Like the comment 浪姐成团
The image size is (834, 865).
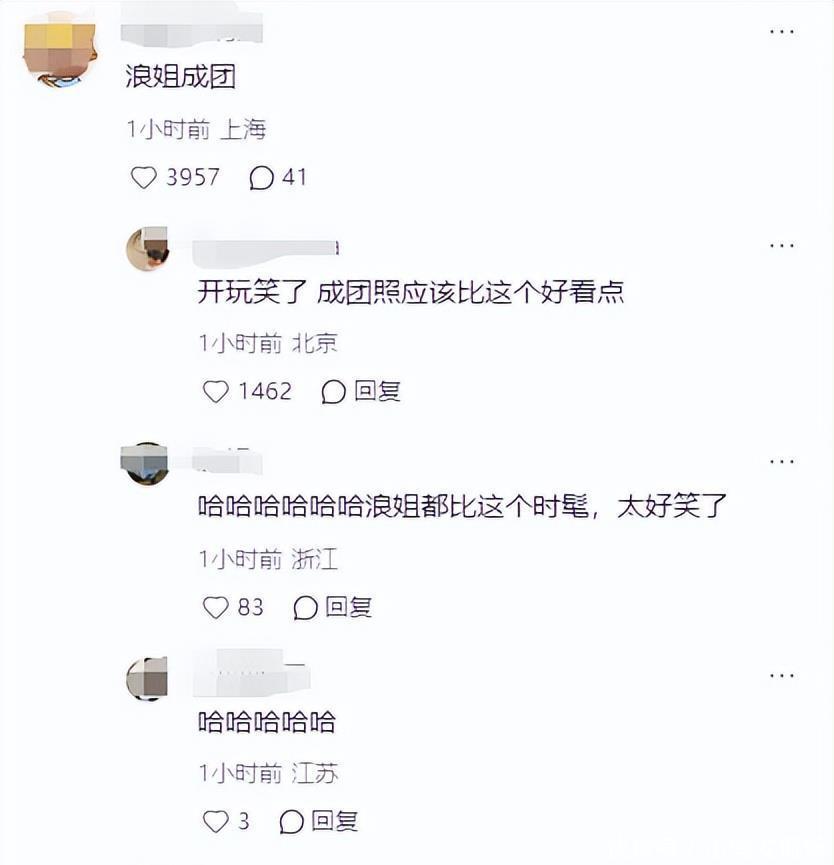pos(145,177)
